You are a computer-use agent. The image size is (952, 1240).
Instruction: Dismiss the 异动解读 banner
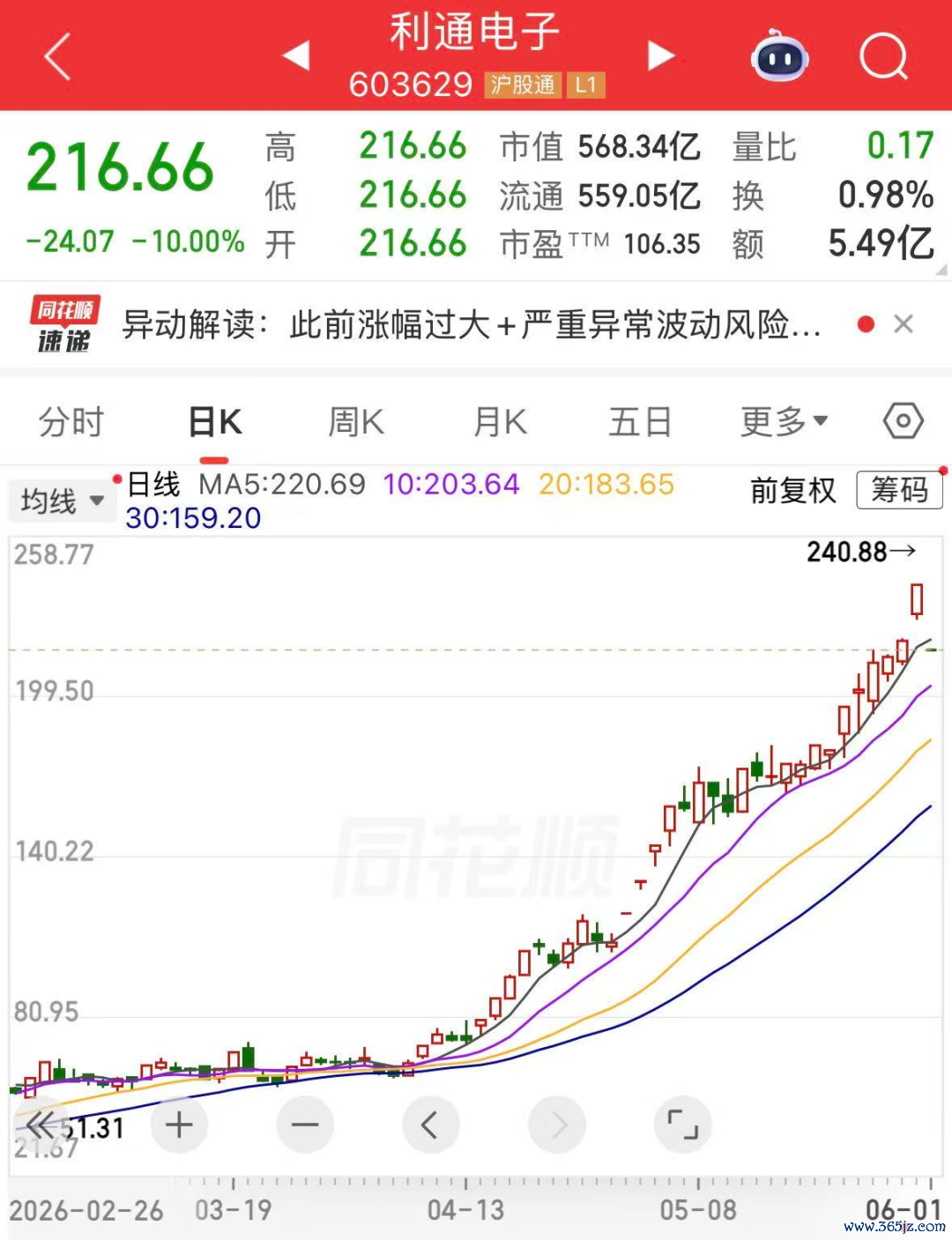903,324
